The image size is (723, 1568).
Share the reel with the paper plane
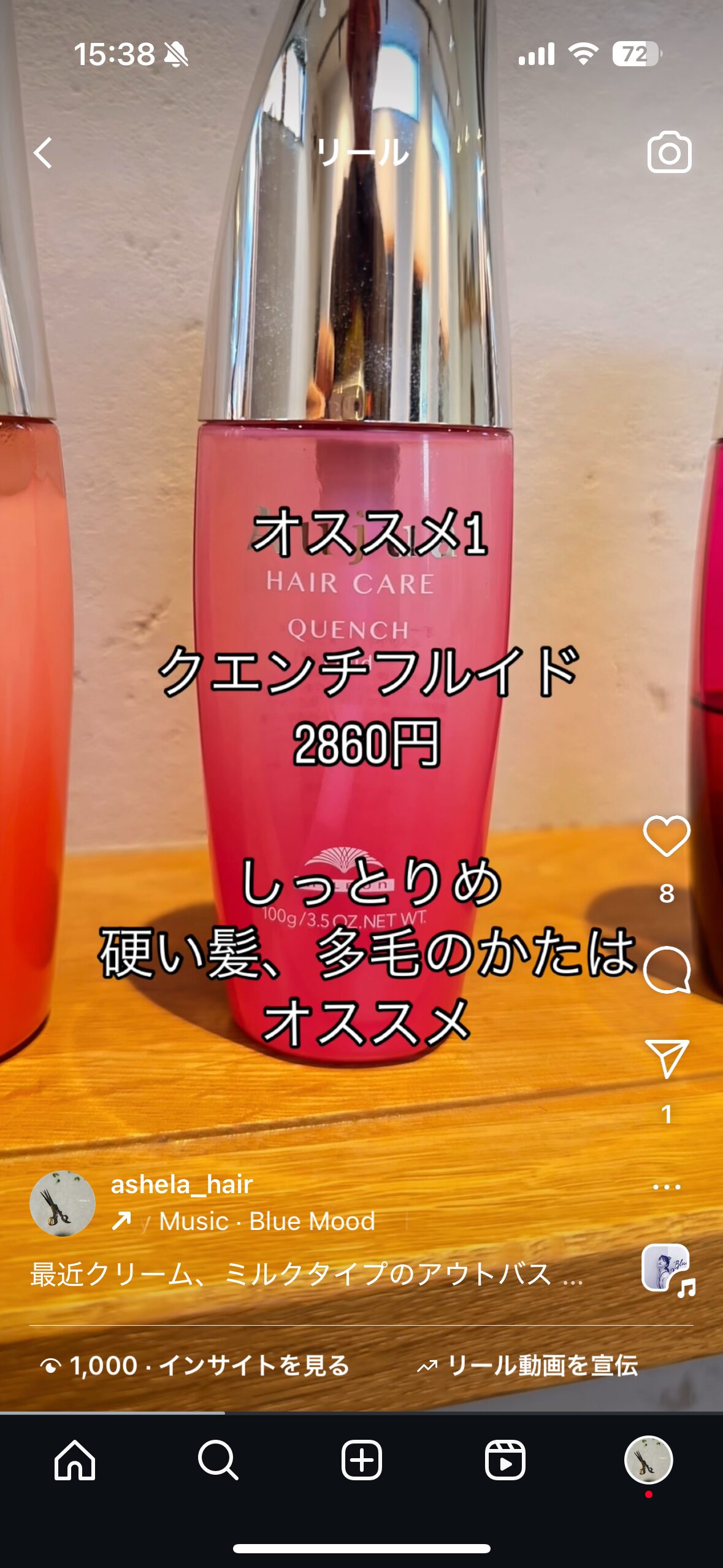(x=667, y=1058)
